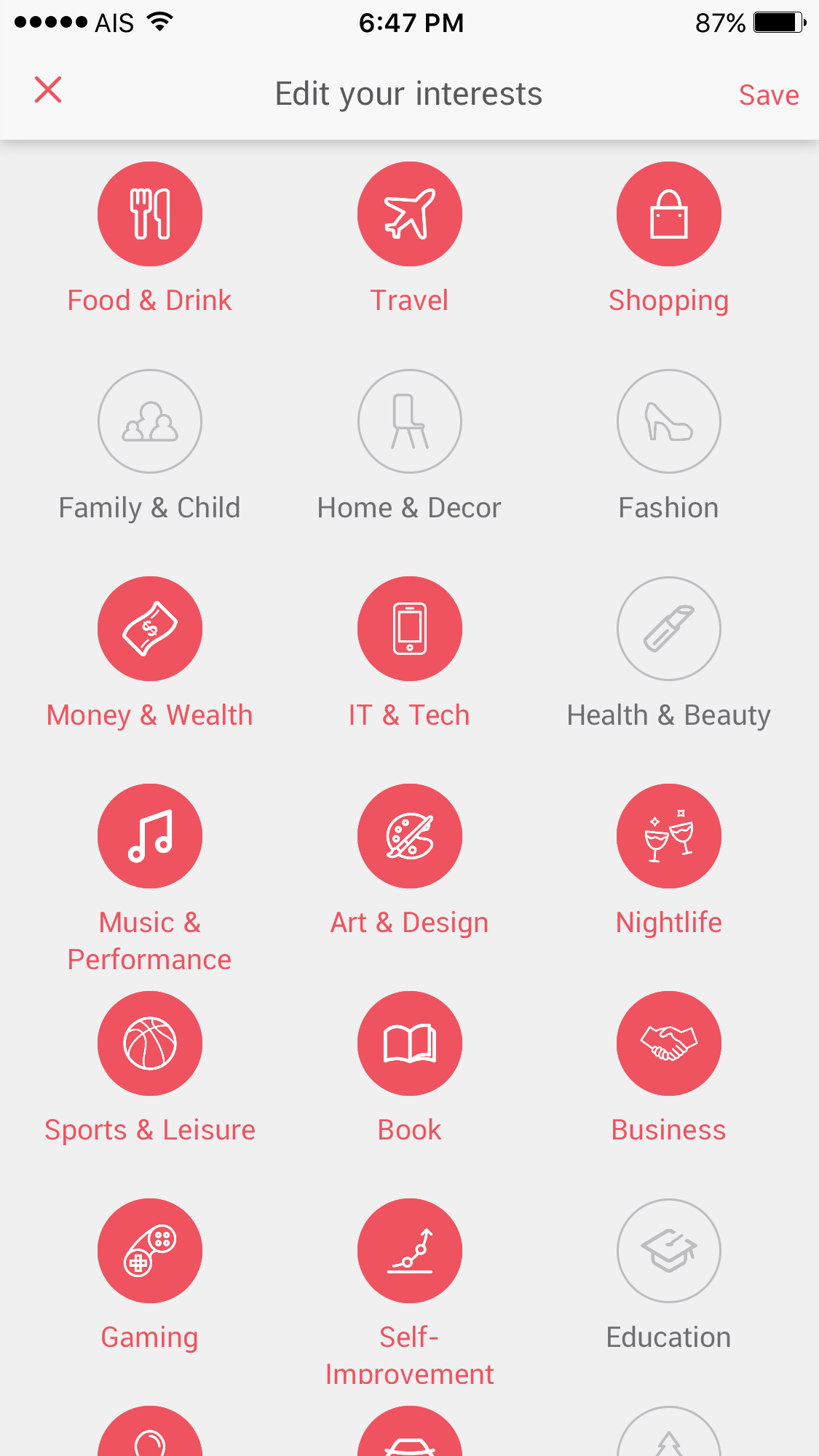Screen dimensions: 819x1456
Task: Unselect Sports & Leisure
Action: (150, 1043)
